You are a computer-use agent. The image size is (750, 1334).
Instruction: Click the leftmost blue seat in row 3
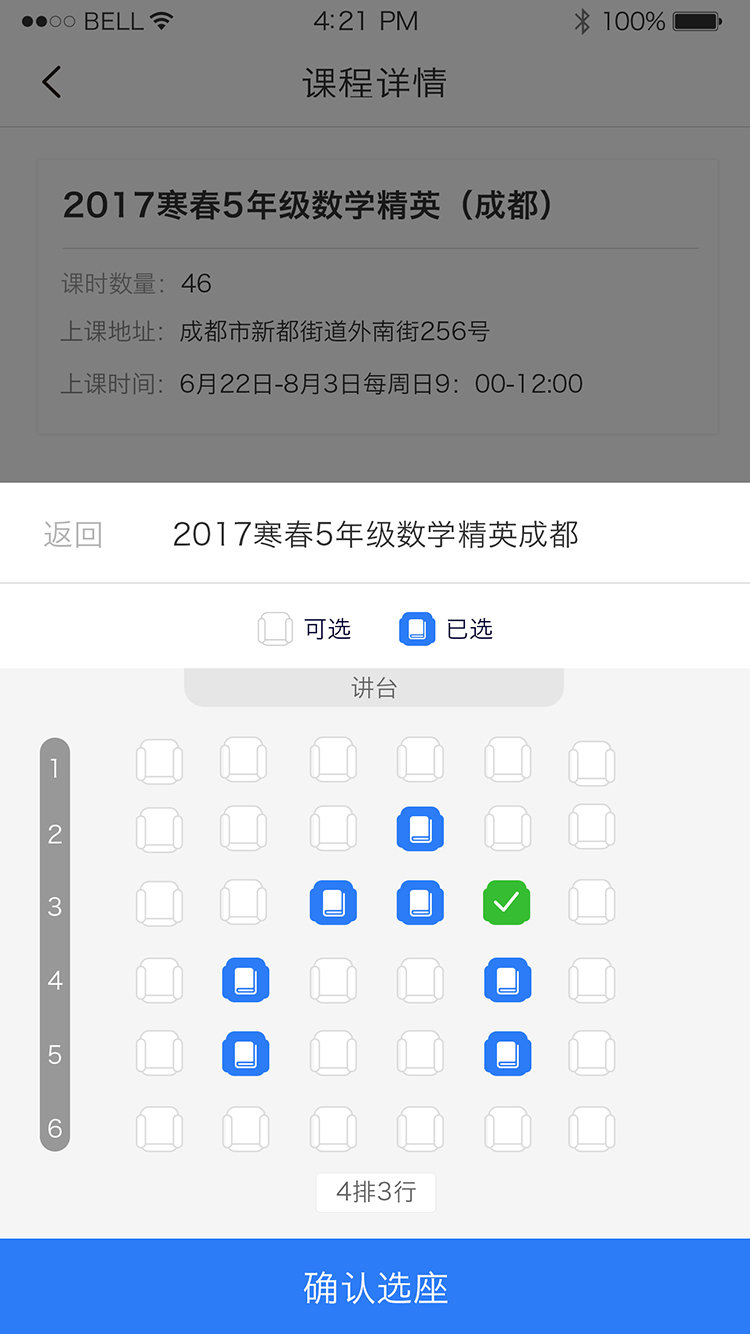pos(333,903)
